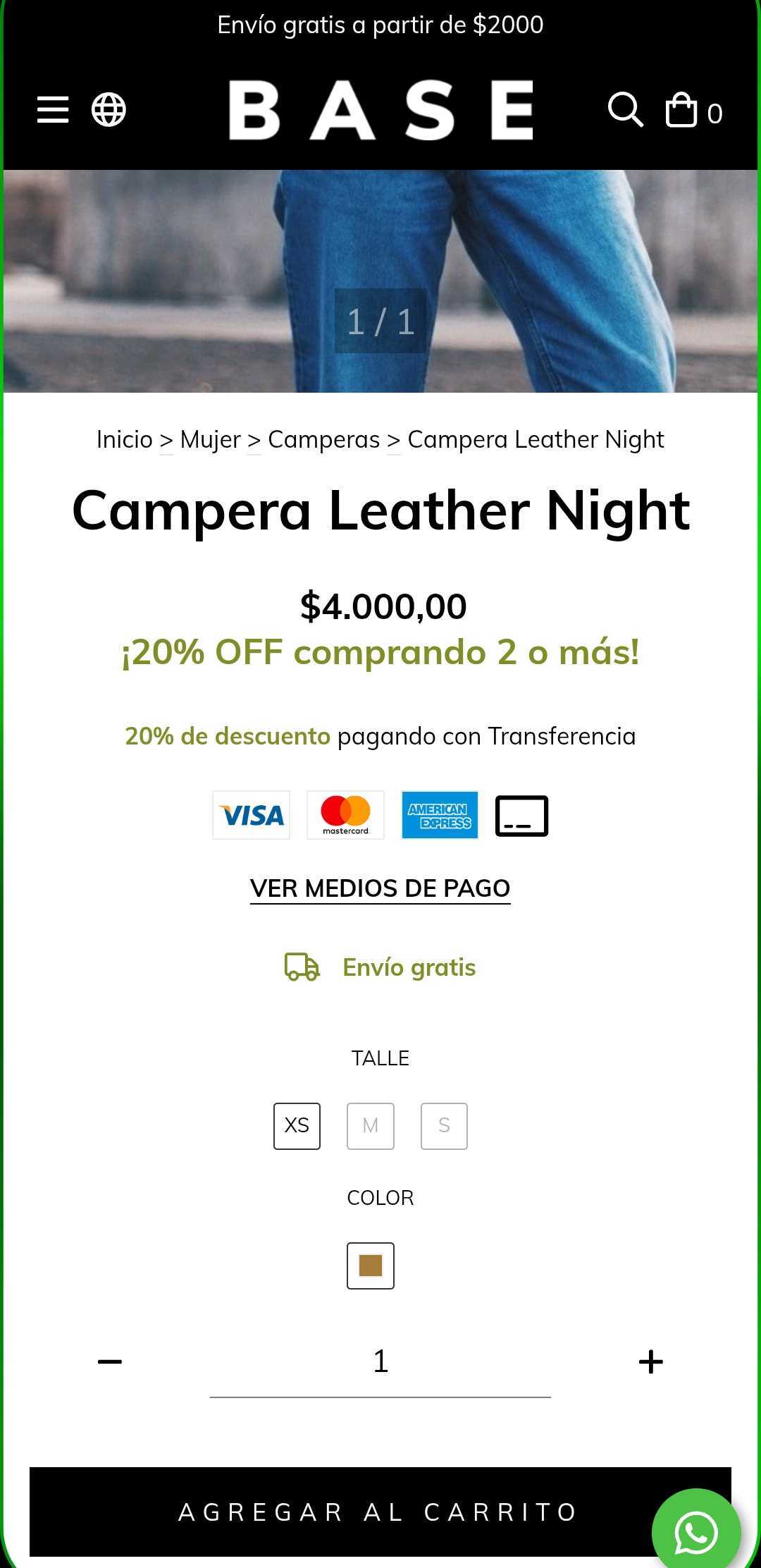Open the Camperas breadcrumb category
Viewport: 761px width, 1568px height.
[323, 439]
